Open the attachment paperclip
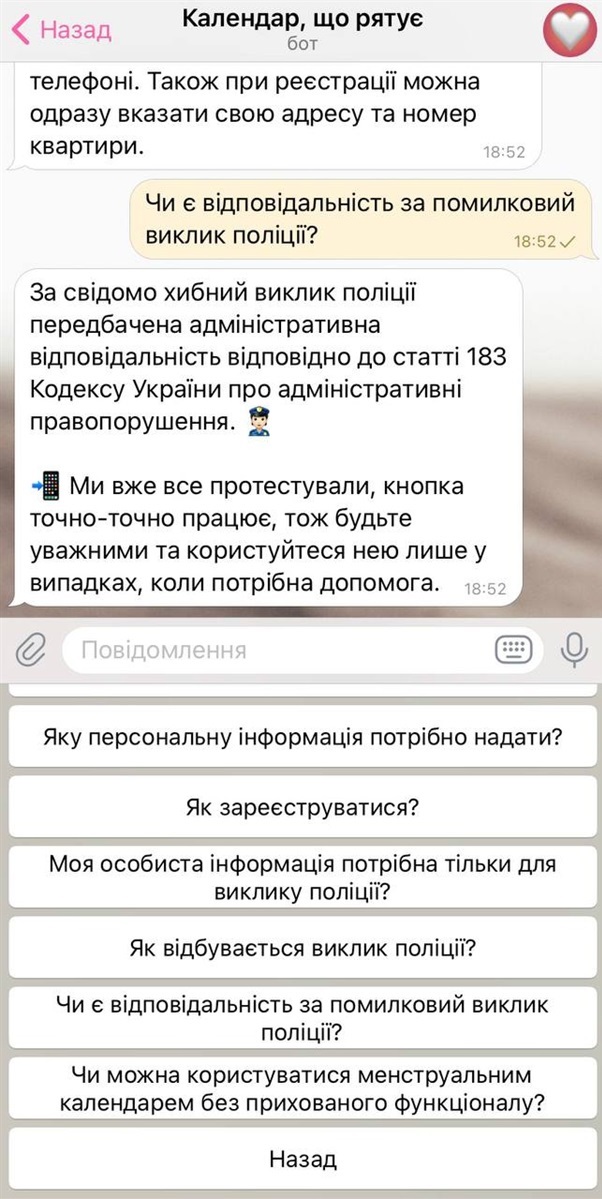Screen dimensions: 602x1199 pyautogui.click(x=32, y=651)
